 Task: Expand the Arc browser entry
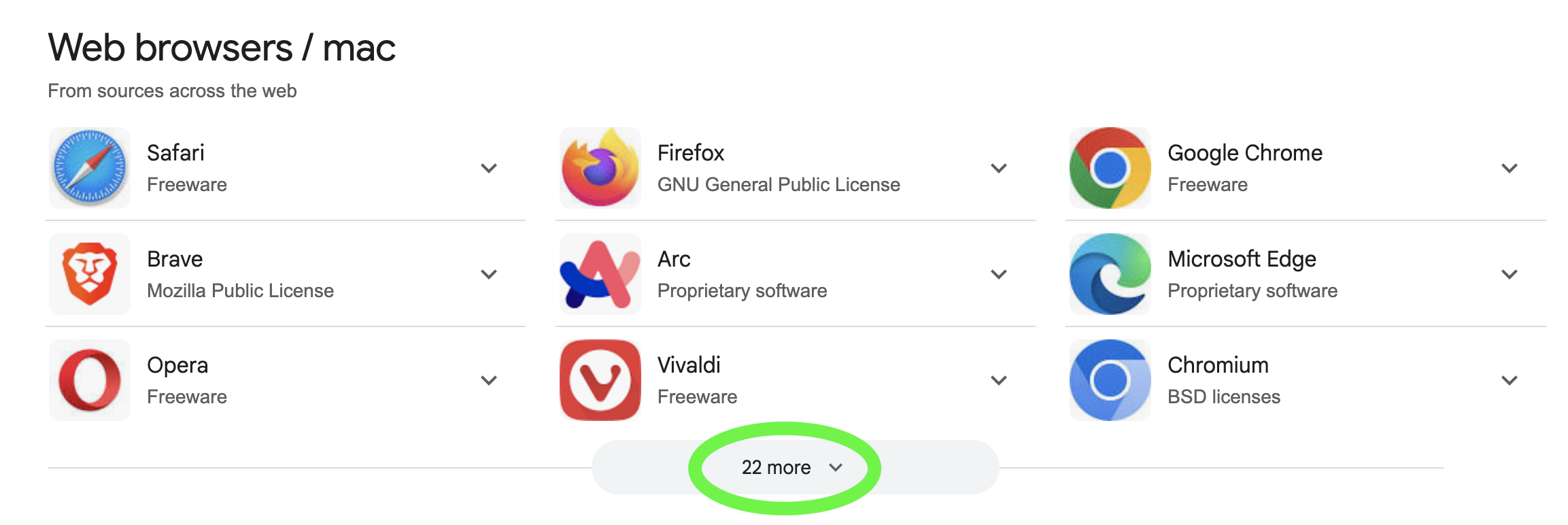[998, 274]
